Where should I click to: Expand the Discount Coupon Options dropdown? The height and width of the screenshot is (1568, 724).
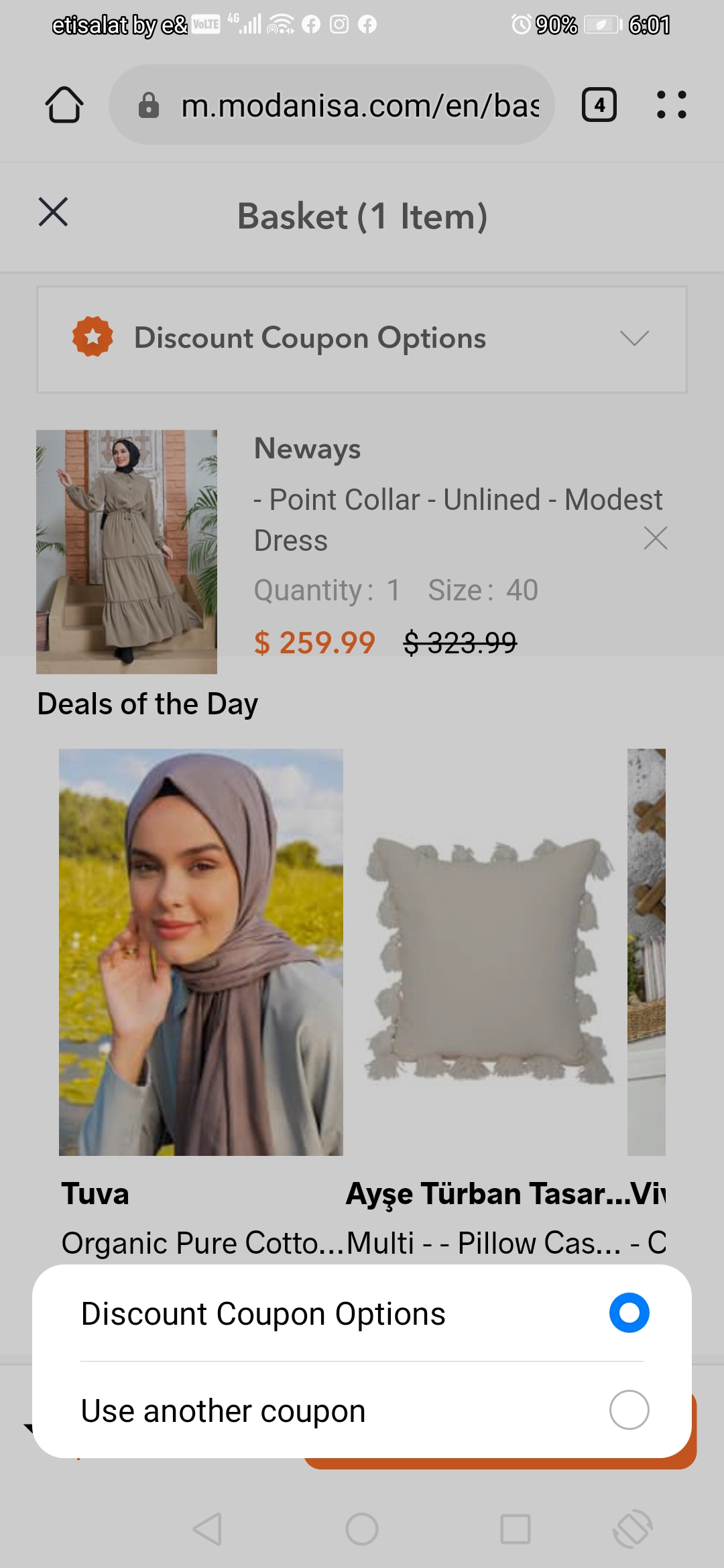[362, 339]
